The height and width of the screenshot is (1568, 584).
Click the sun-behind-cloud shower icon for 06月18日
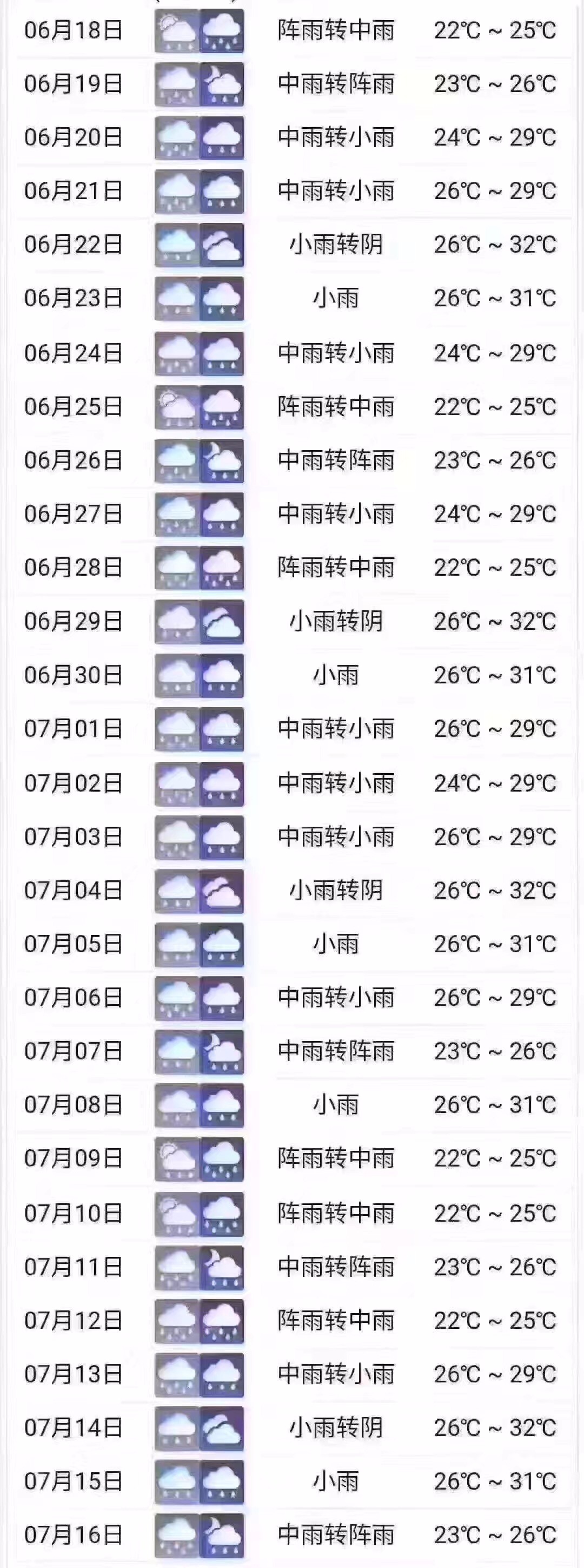(x=176, y=31)
